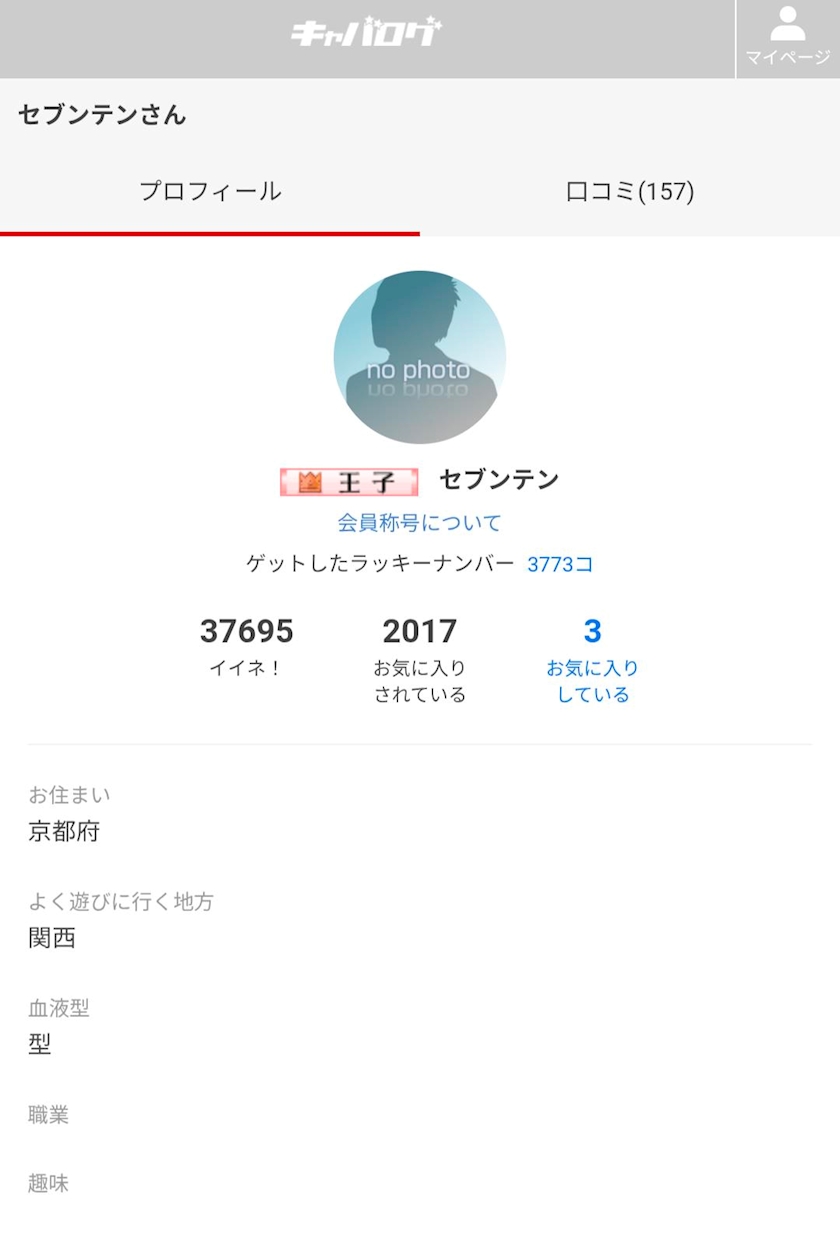
Task: Switch to the 口コミ(157) tab
Action: (x=630, y=191)
